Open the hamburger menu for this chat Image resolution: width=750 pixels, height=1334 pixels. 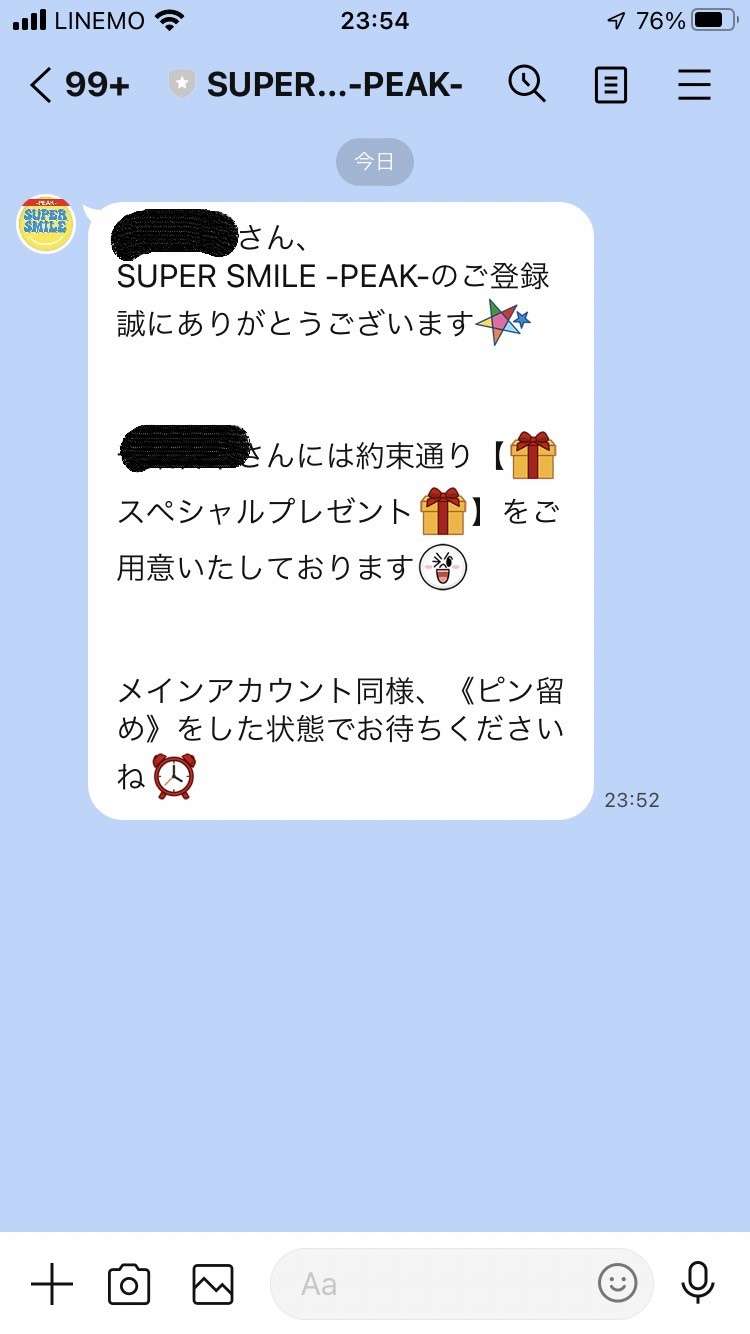694,84
